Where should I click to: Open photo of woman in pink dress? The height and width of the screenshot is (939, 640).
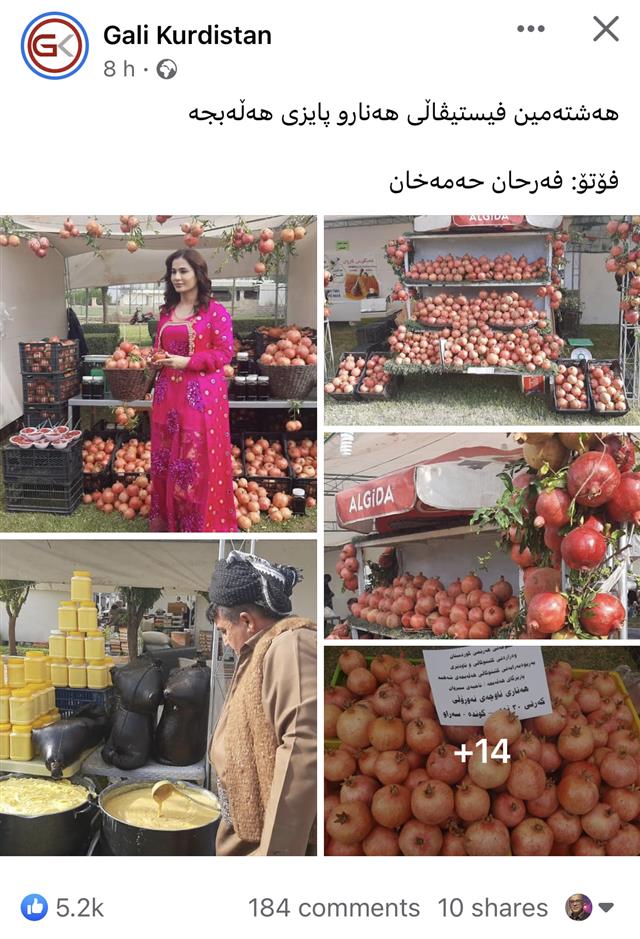pos(158,373)
